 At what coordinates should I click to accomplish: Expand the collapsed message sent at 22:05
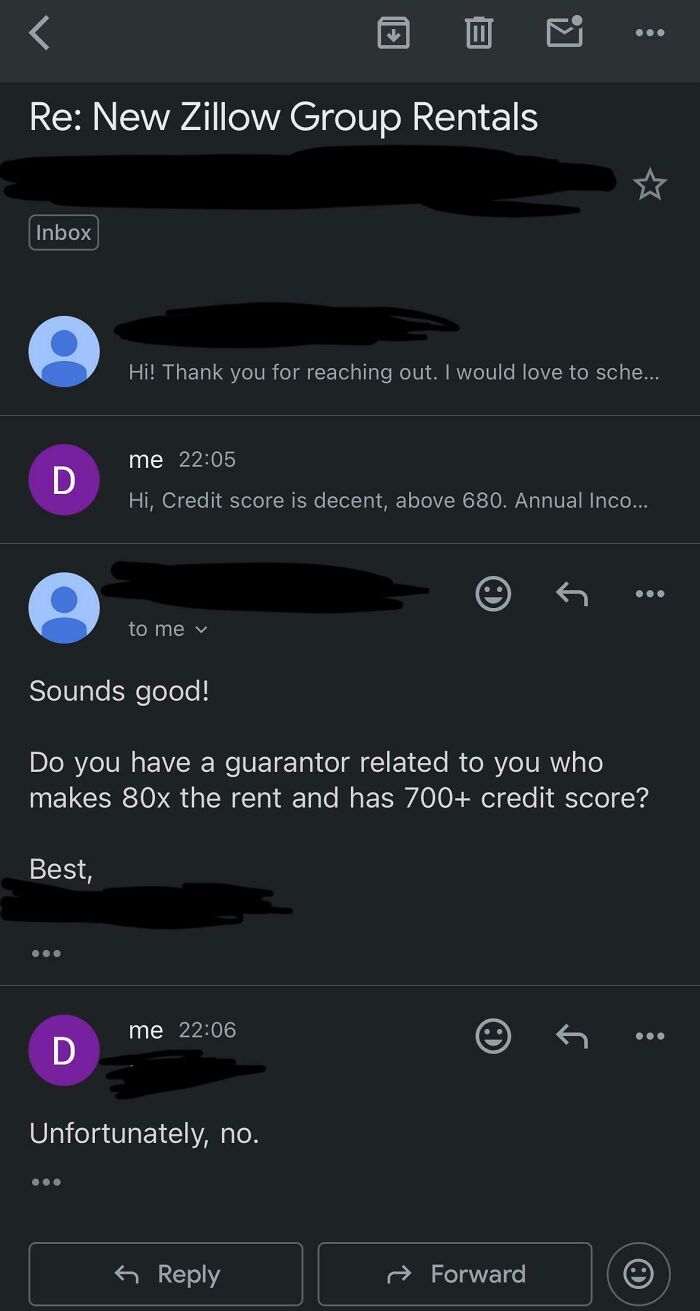coord(388,500)
